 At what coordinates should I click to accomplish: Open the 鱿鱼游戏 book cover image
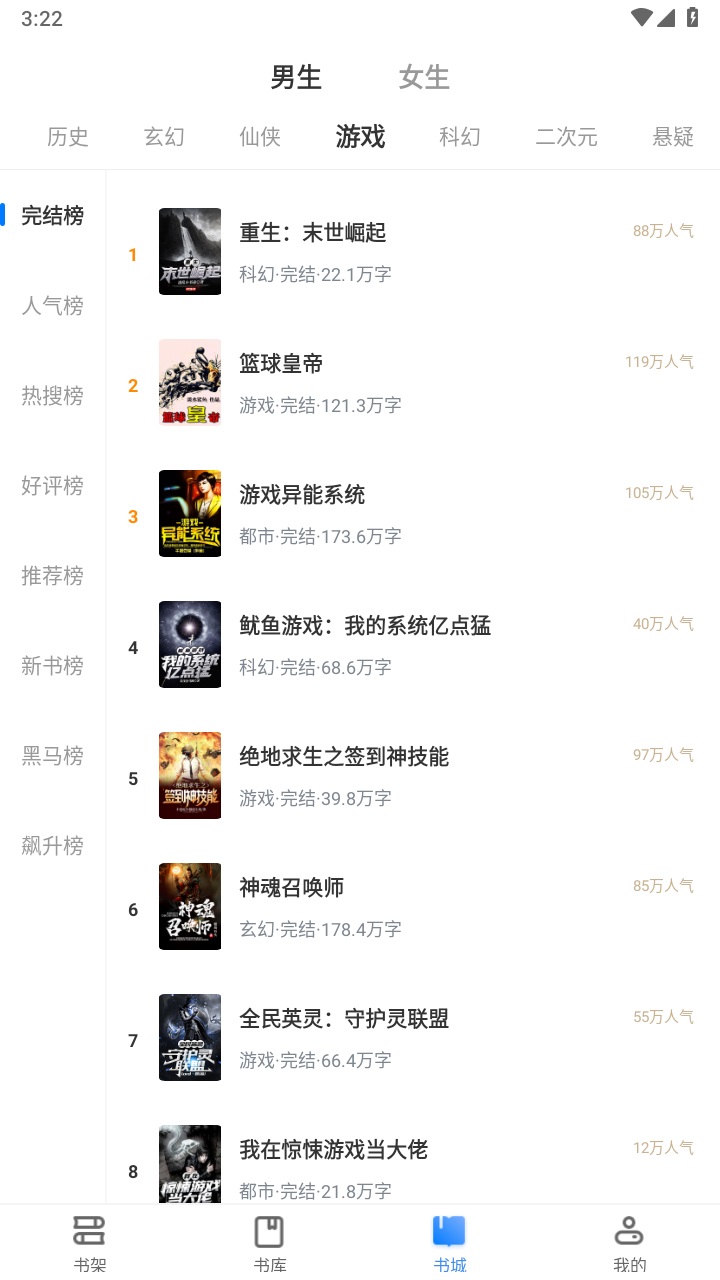190,644
